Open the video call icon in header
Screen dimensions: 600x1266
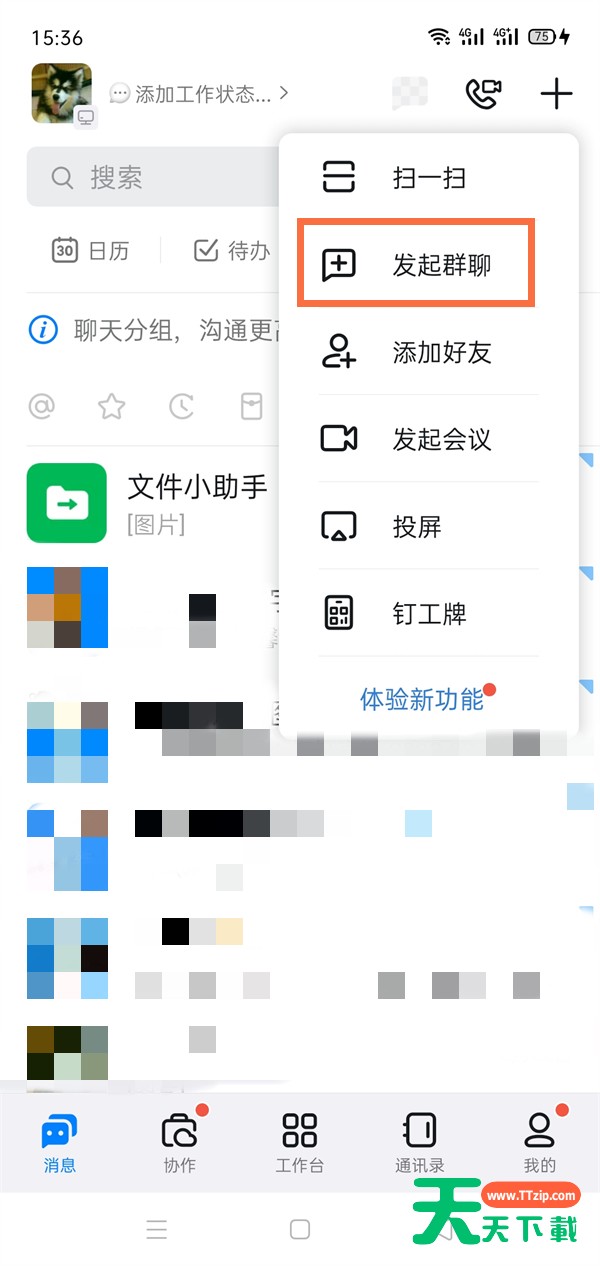click(x=483, y=95)
